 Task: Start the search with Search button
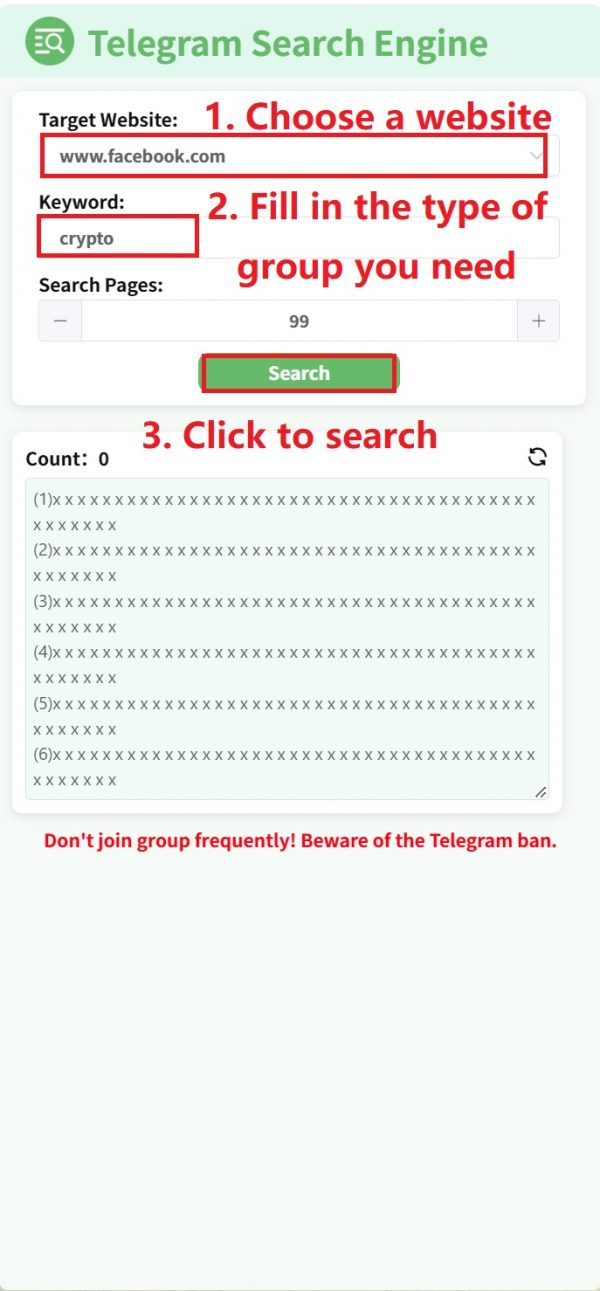click(x=298, y=373)
